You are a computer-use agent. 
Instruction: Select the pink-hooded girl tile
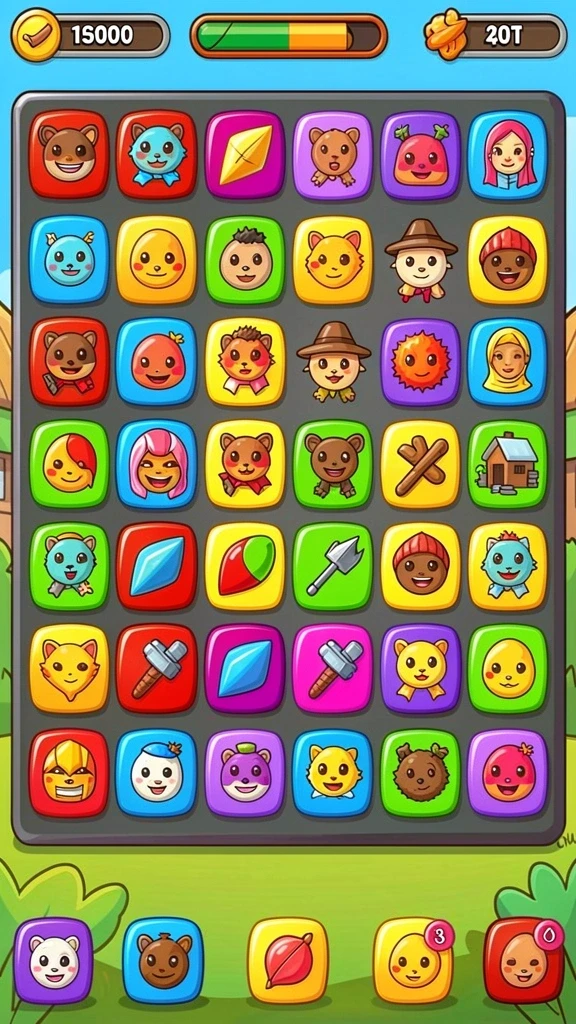tap(507, 154)
